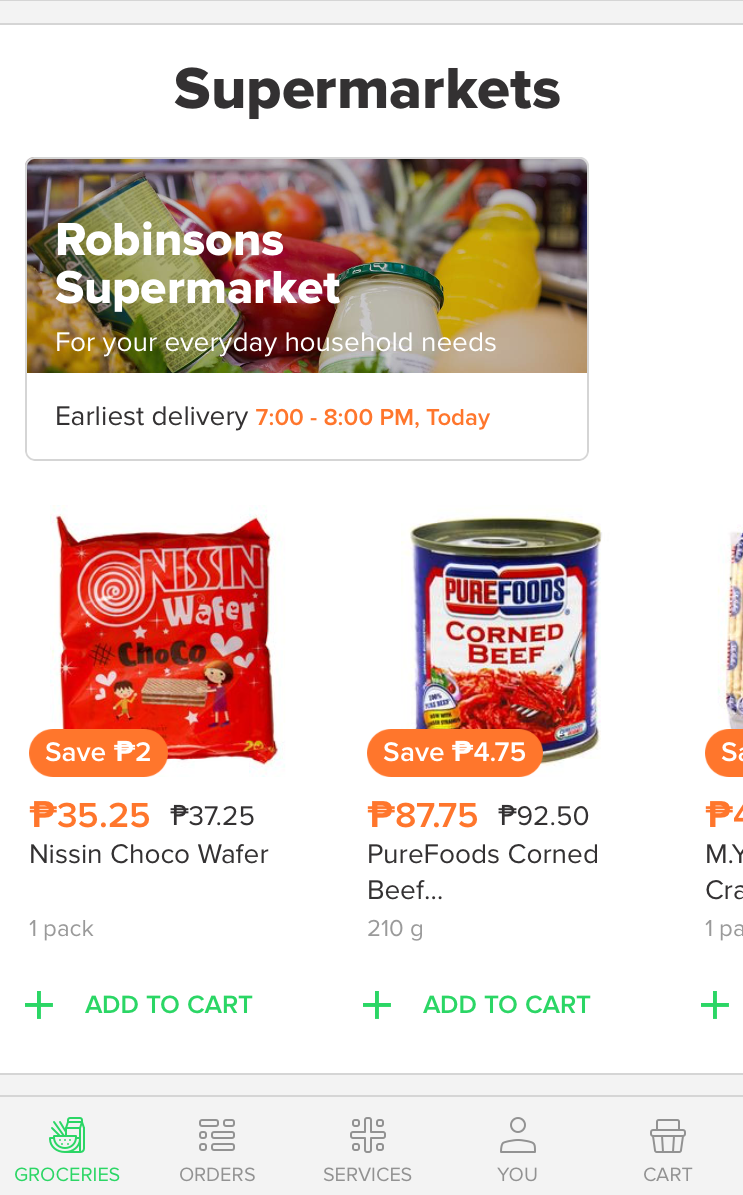Viewport: 743px width, 1195px height.
Task: View the Nissin Choco Wafer product image
Action: [x=163, y=640]
